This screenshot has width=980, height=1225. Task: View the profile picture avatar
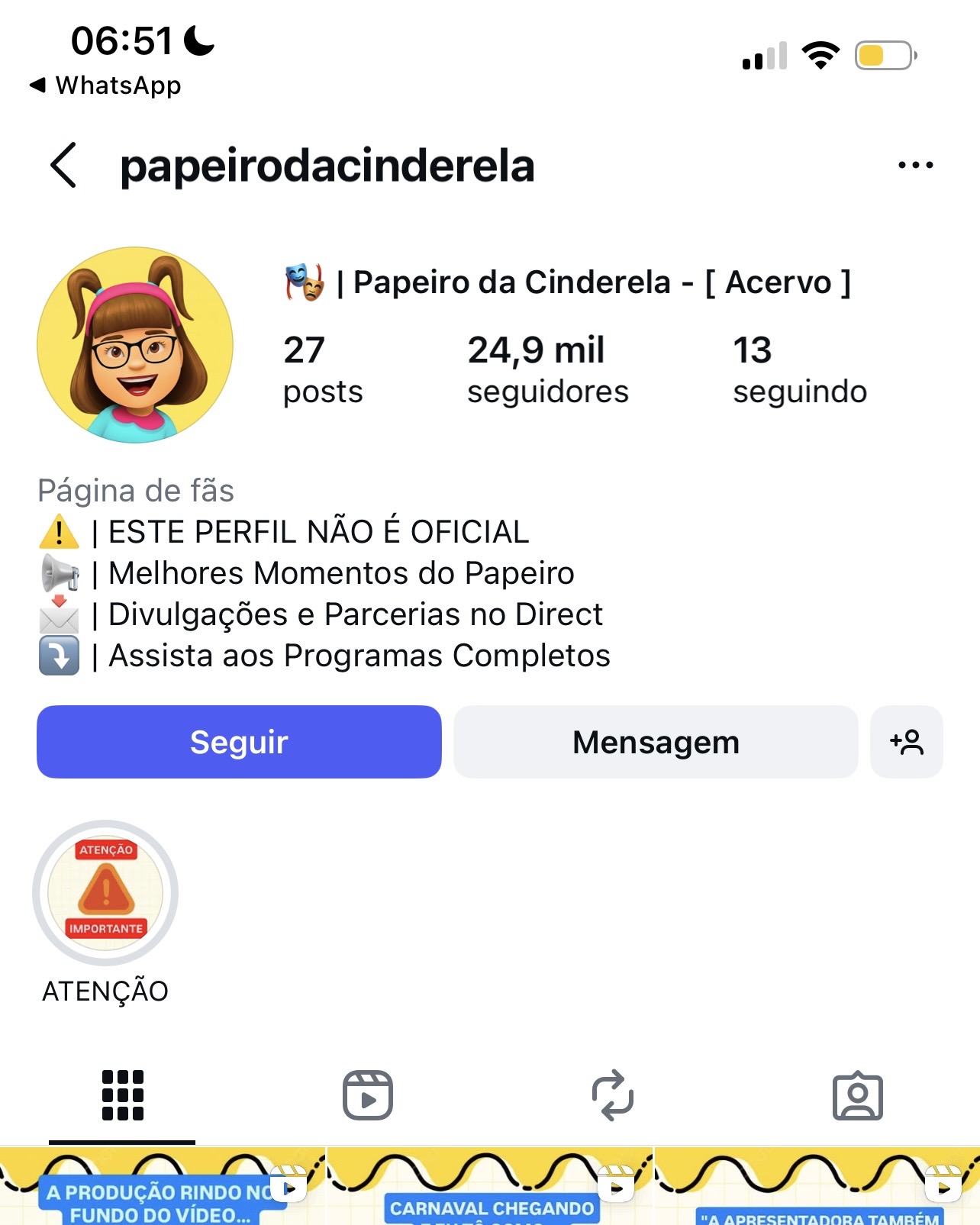point(135,345)
